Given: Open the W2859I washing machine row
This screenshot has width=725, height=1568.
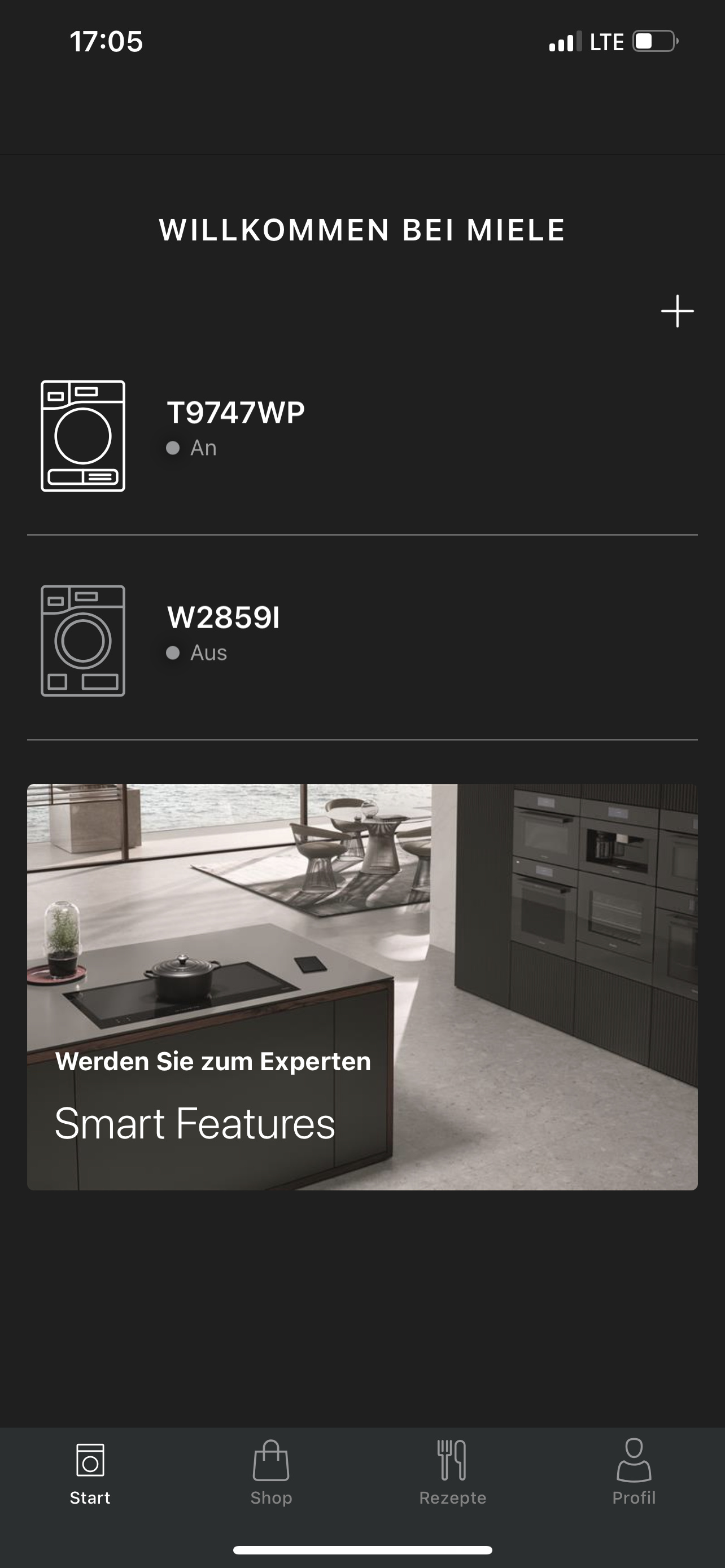Looking at the screenshot, I should 362,640.
